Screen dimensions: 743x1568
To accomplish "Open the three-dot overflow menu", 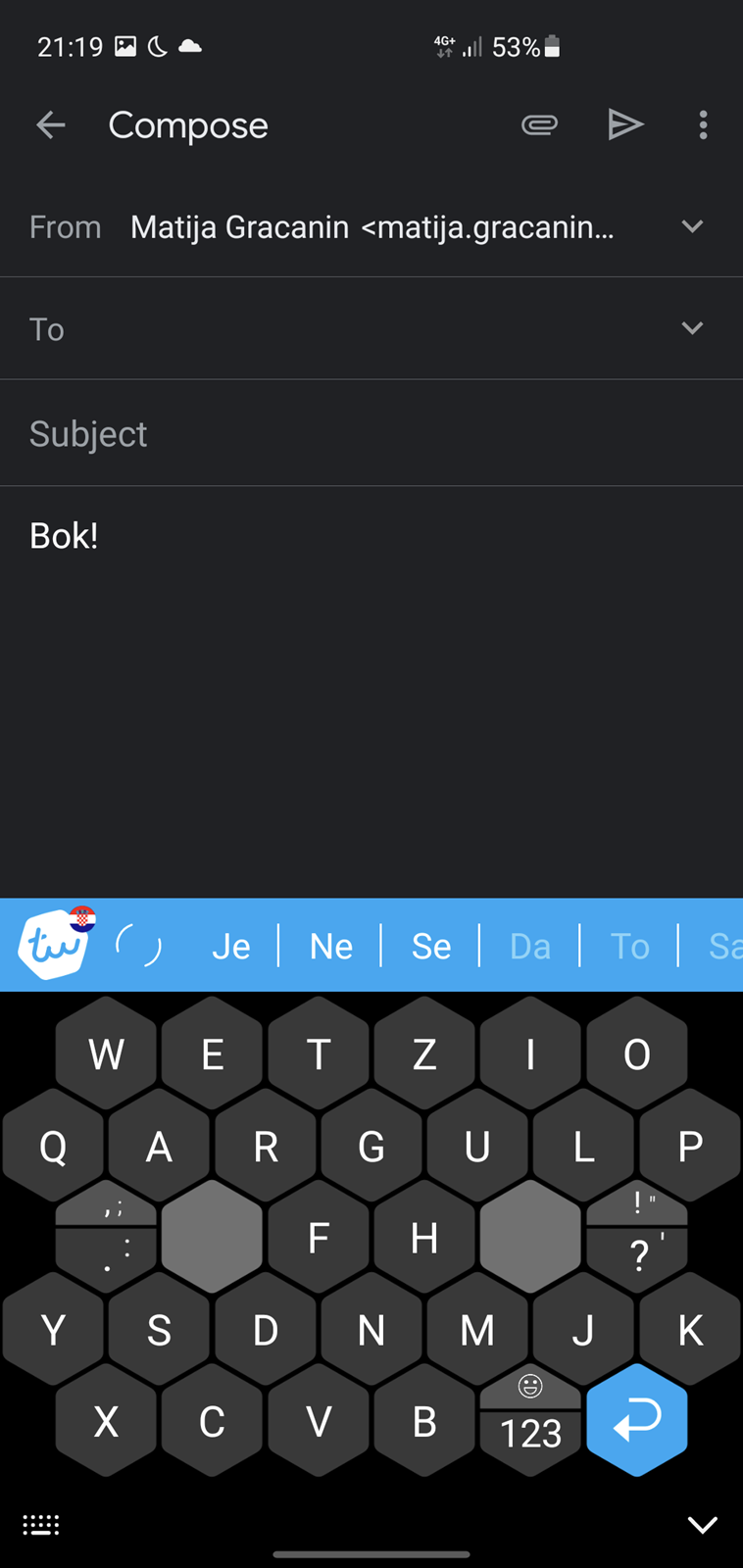I will click(x=703, y=124).
